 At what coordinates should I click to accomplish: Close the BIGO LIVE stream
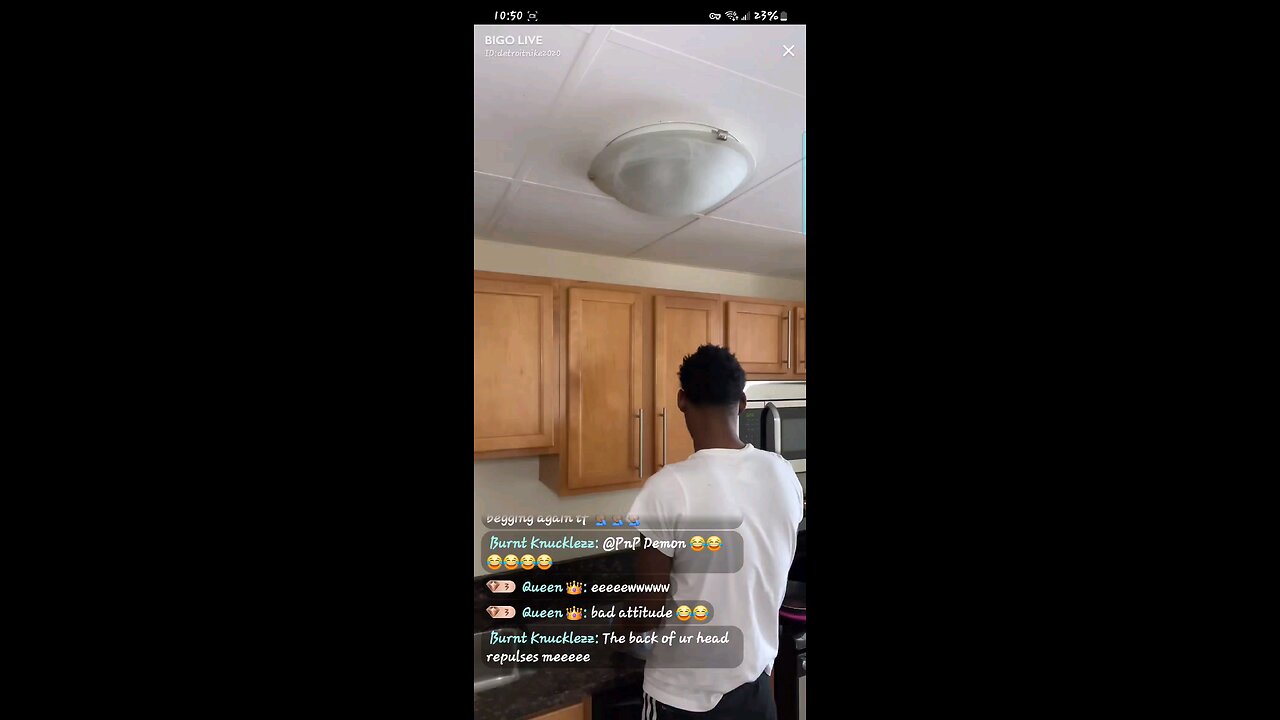pos(788,51)
